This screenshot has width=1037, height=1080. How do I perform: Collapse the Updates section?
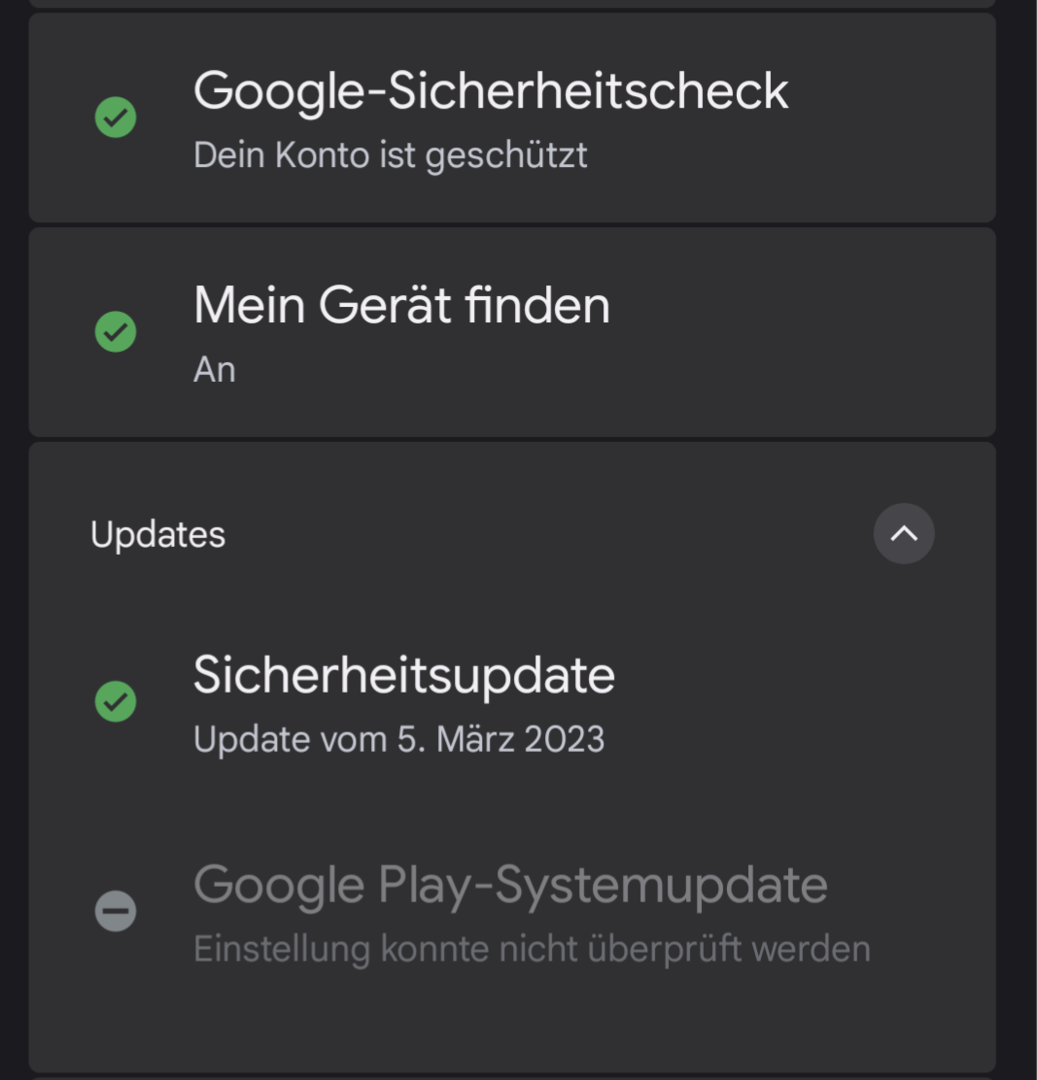[x=903, y=534]
